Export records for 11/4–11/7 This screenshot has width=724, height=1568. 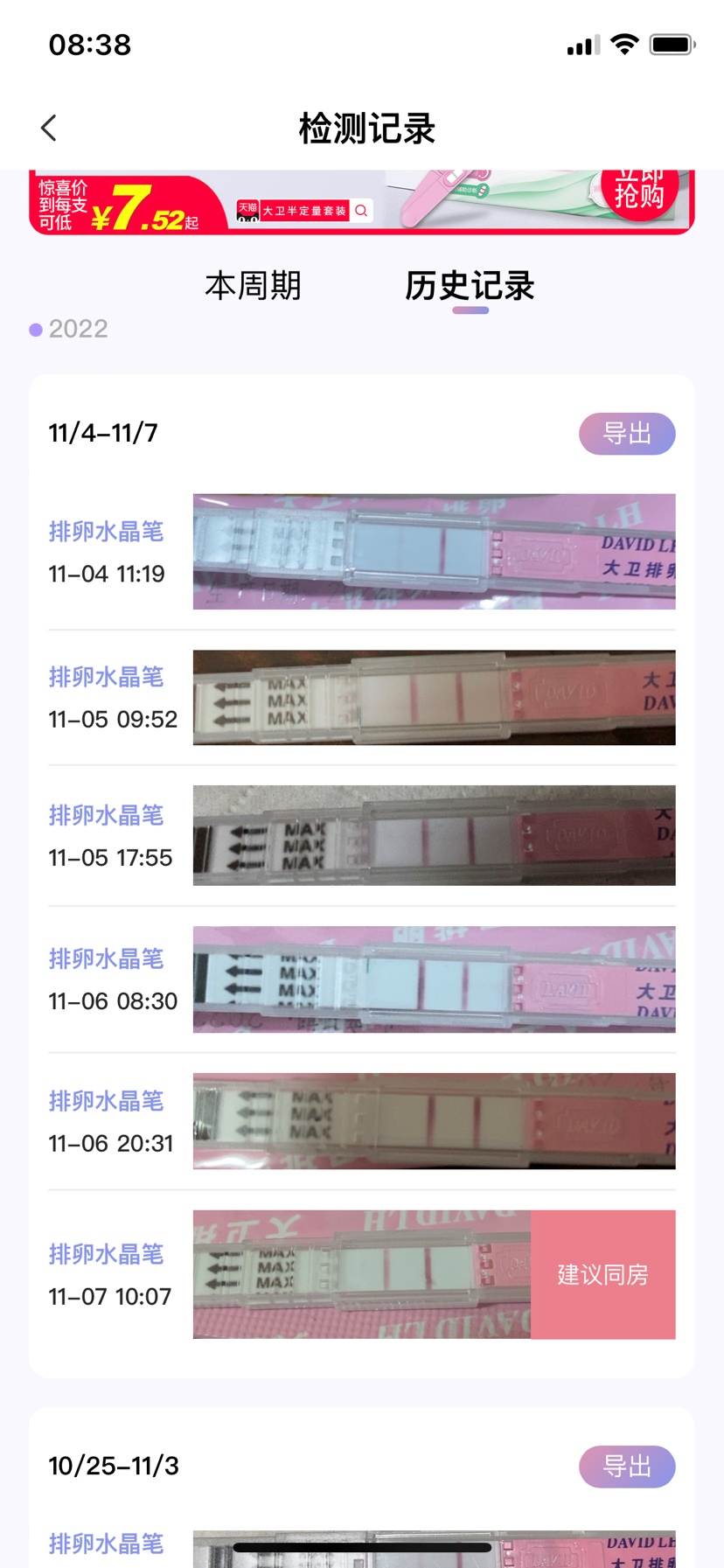(626, 434)
